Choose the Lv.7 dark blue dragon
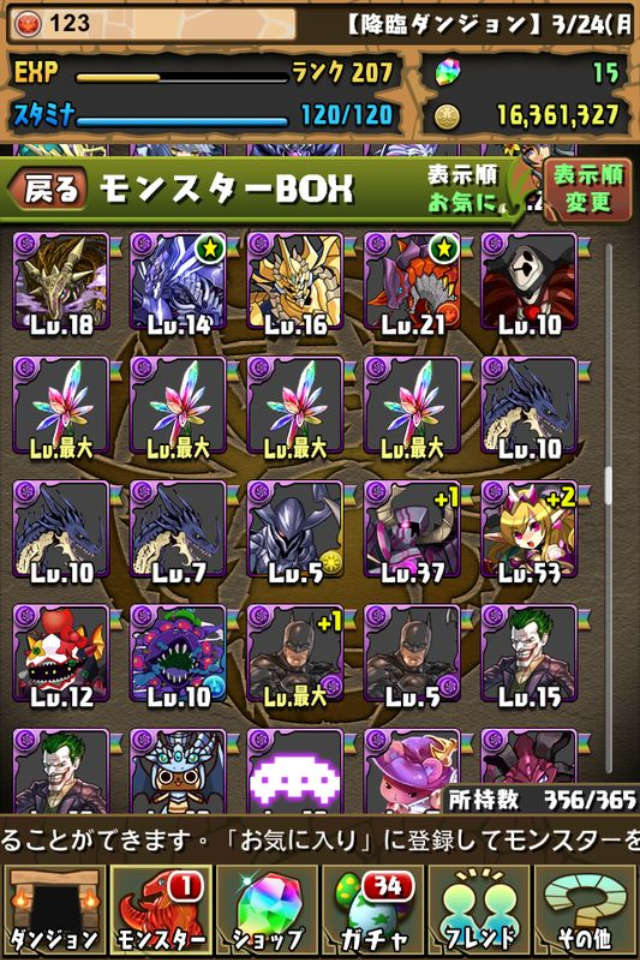This screenshot has height=960, width=640. click(x=179, y=531)
